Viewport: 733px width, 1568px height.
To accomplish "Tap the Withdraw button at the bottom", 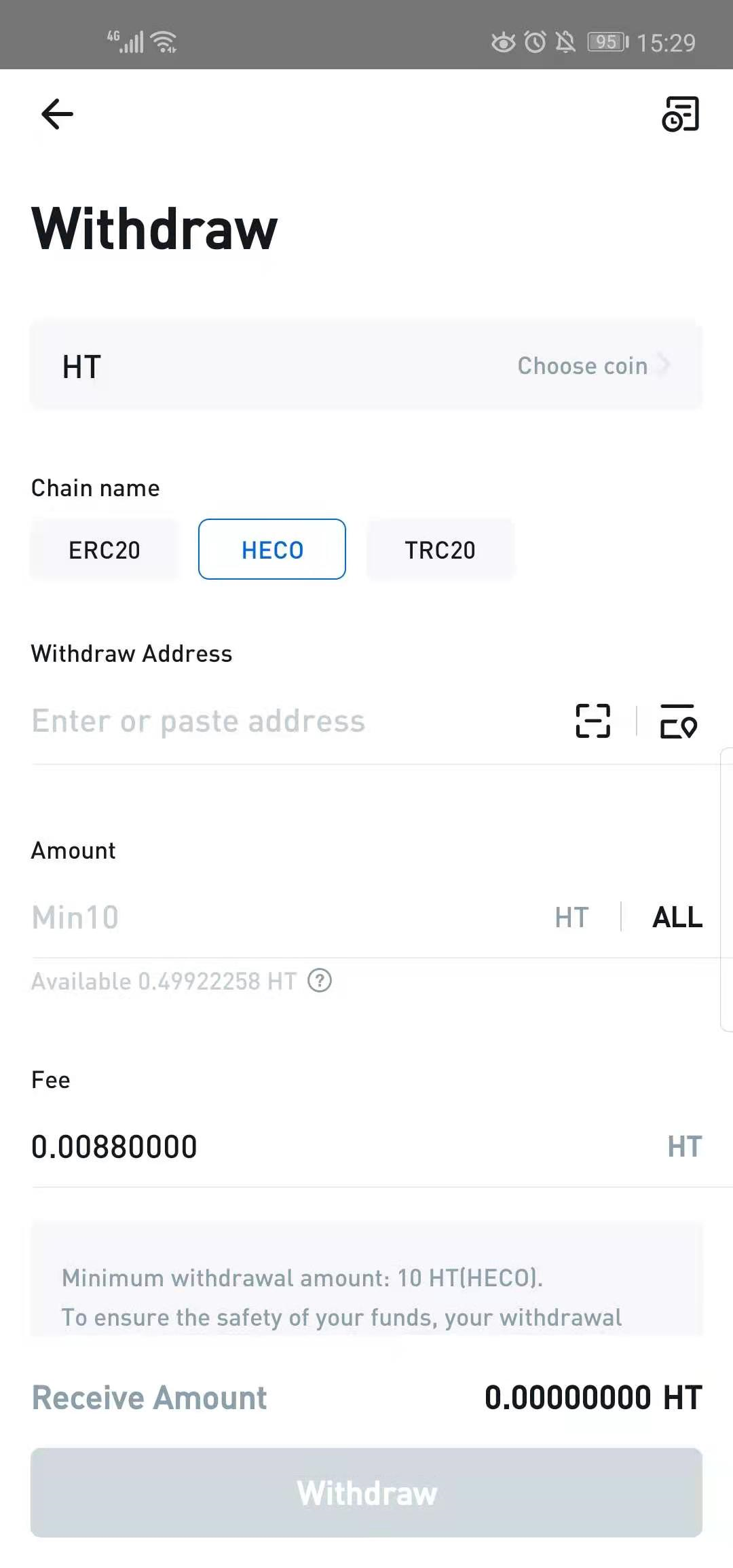I will coord(366,1493).
